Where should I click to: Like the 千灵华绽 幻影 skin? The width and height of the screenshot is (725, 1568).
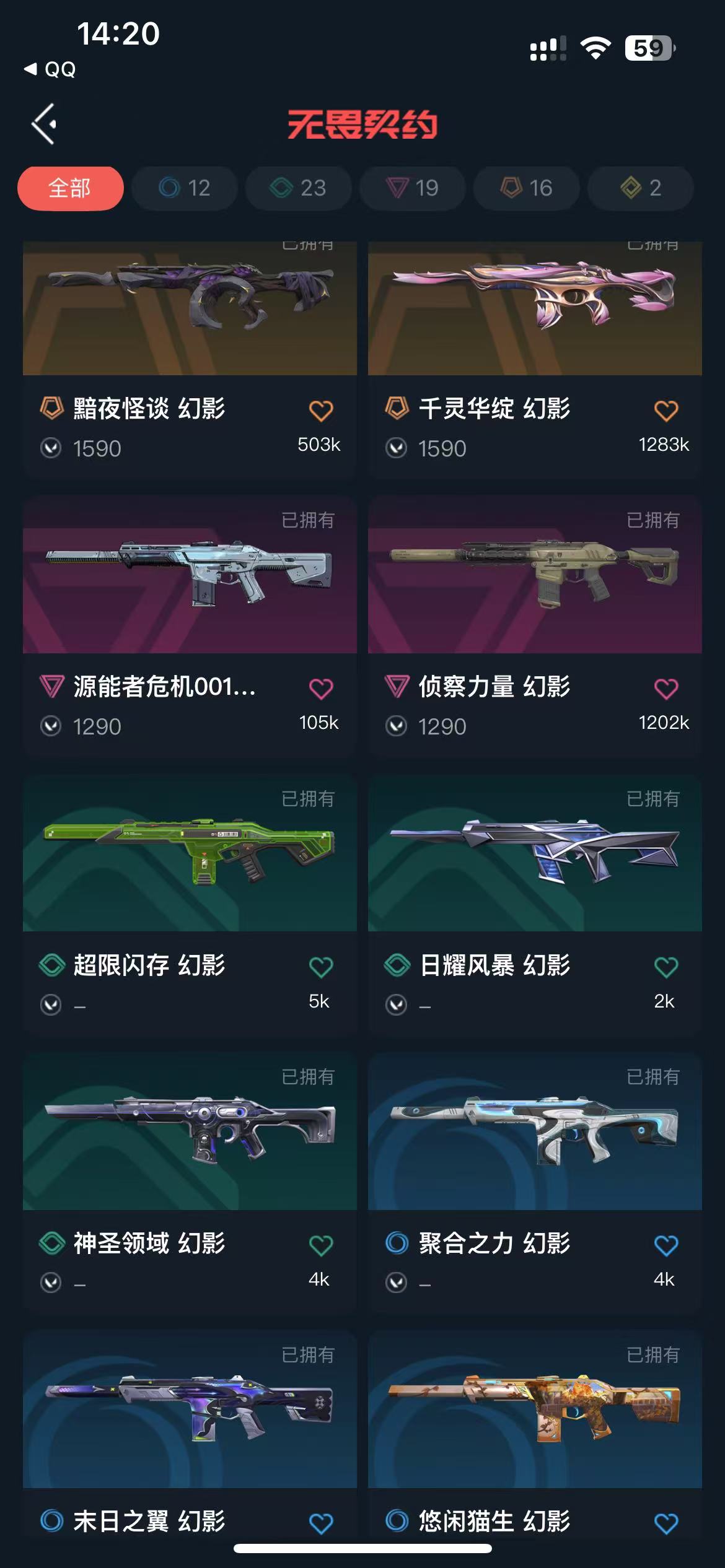pos(666,411)
